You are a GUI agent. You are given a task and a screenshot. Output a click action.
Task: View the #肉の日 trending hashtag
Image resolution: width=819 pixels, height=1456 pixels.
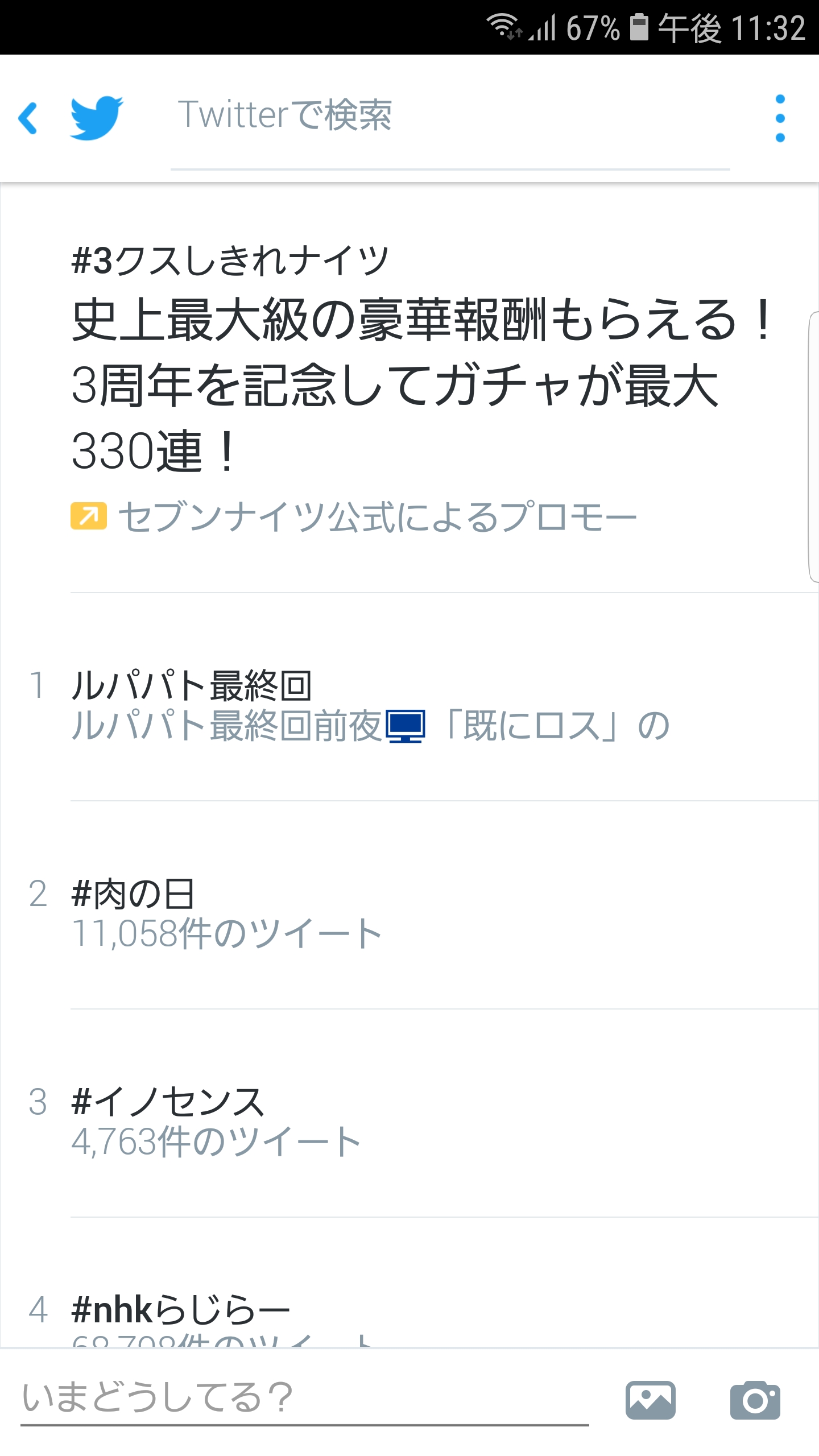227,913
